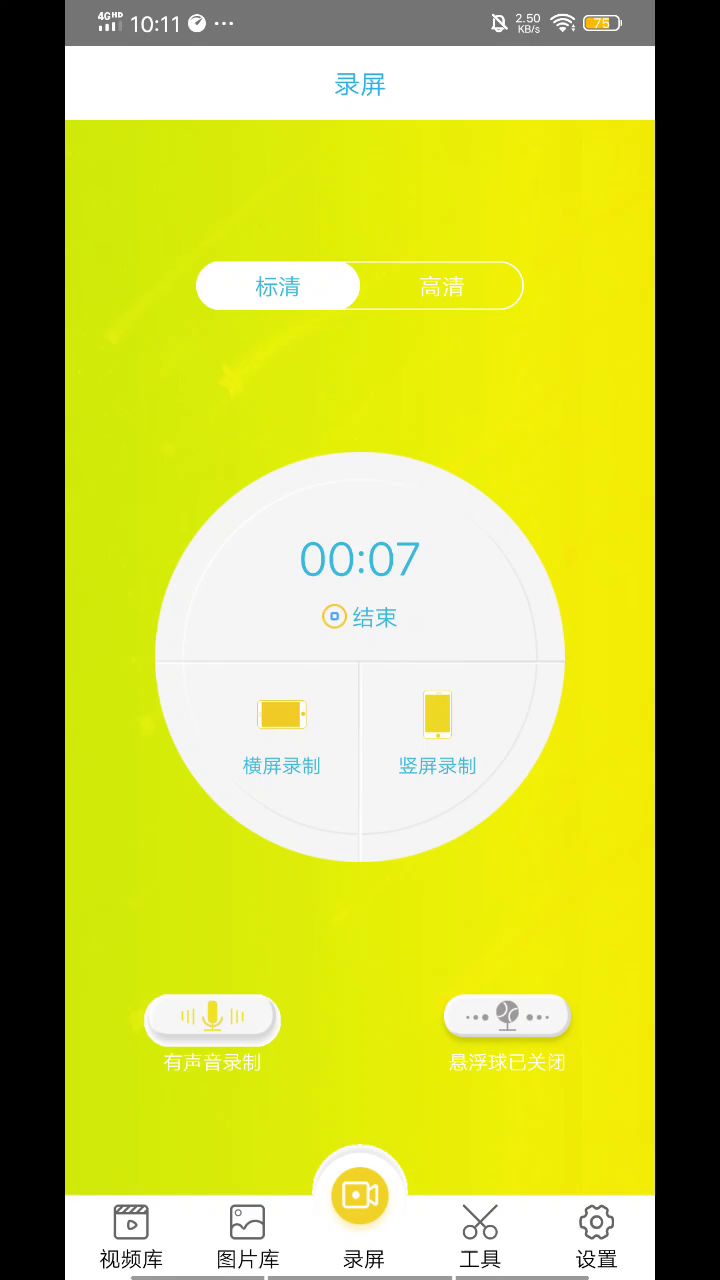Open the 图片库 tab
Viewport: 720px width, 1280px height.
[248, 1237]
